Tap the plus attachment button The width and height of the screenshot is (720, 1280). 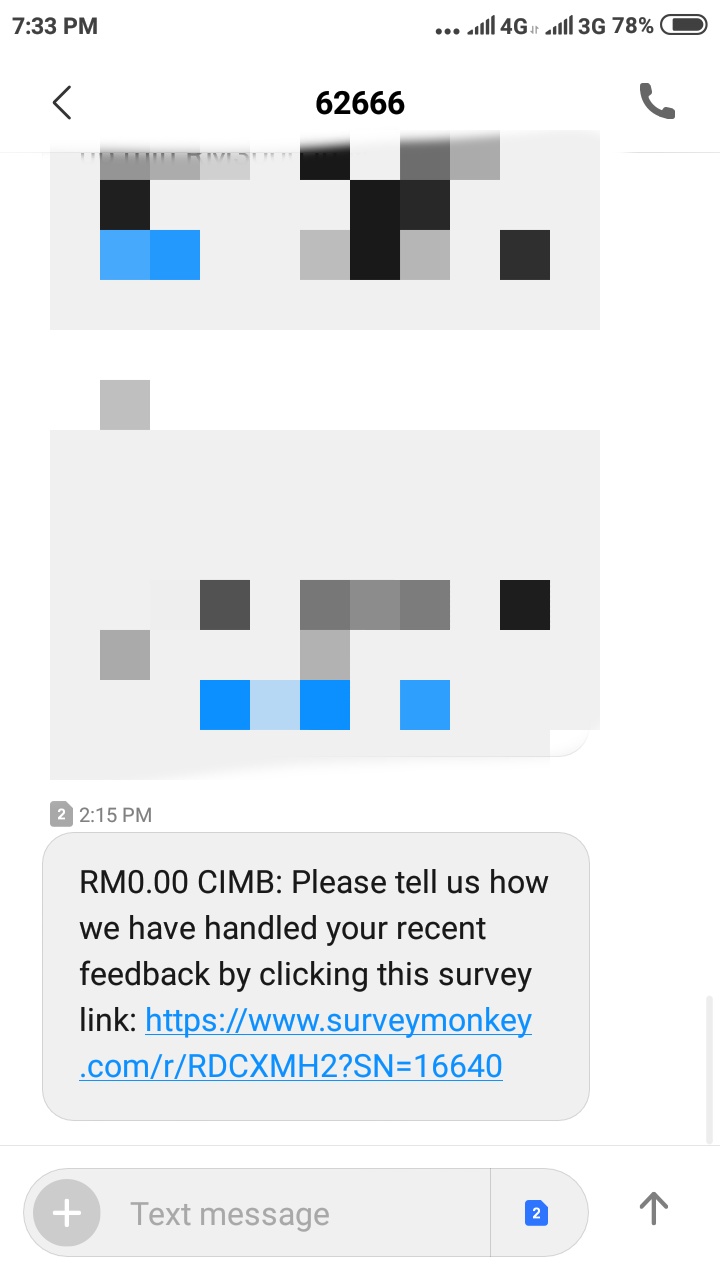[x=67, y=1214]
